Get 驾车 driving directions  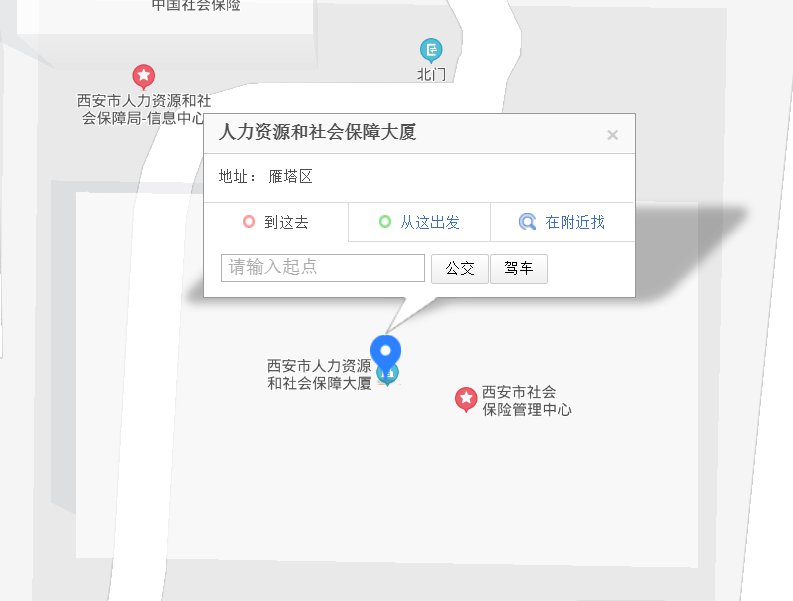click(519, 269)
